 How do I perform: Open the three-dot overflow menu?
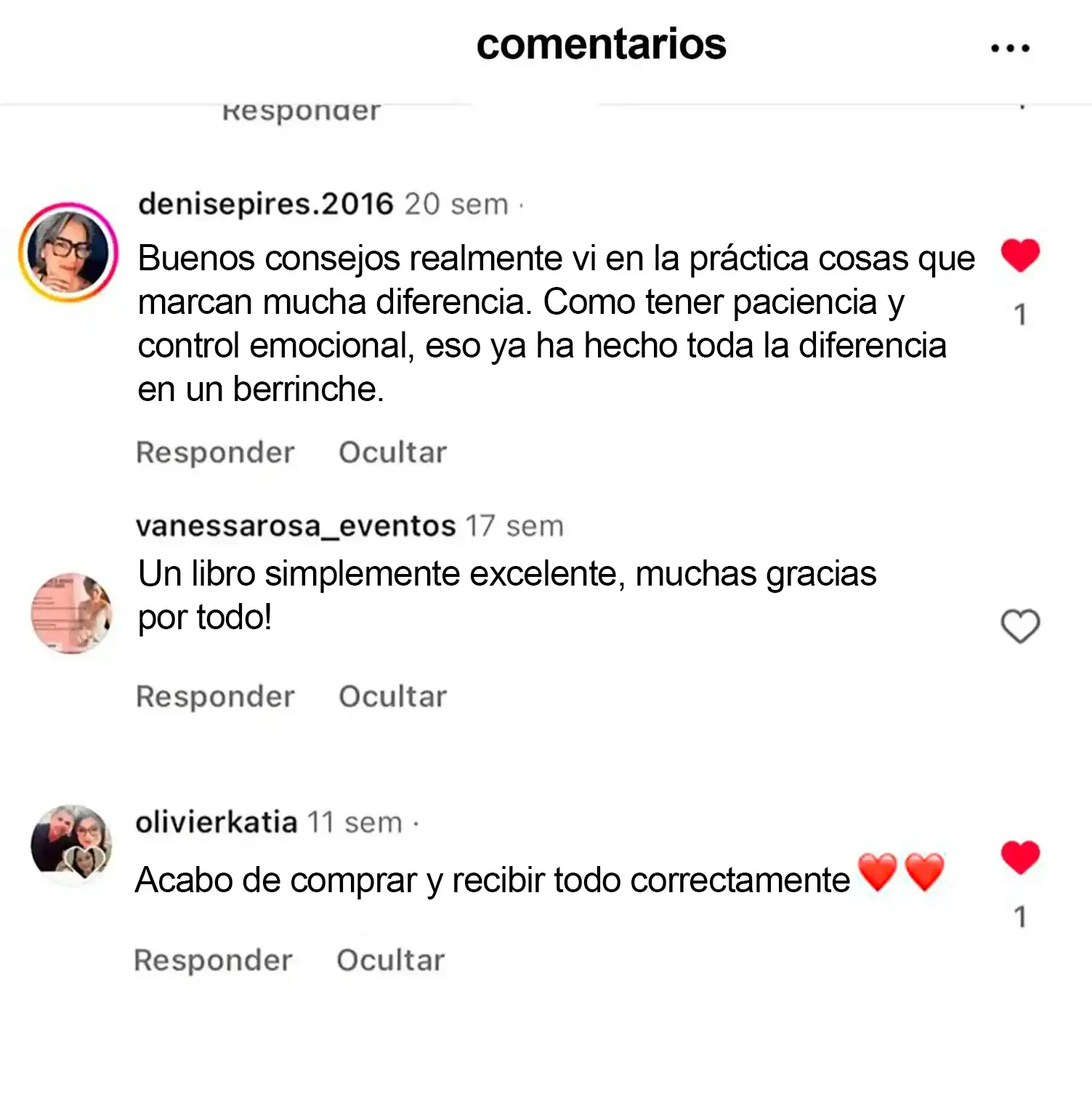[x=1010, y=48]
